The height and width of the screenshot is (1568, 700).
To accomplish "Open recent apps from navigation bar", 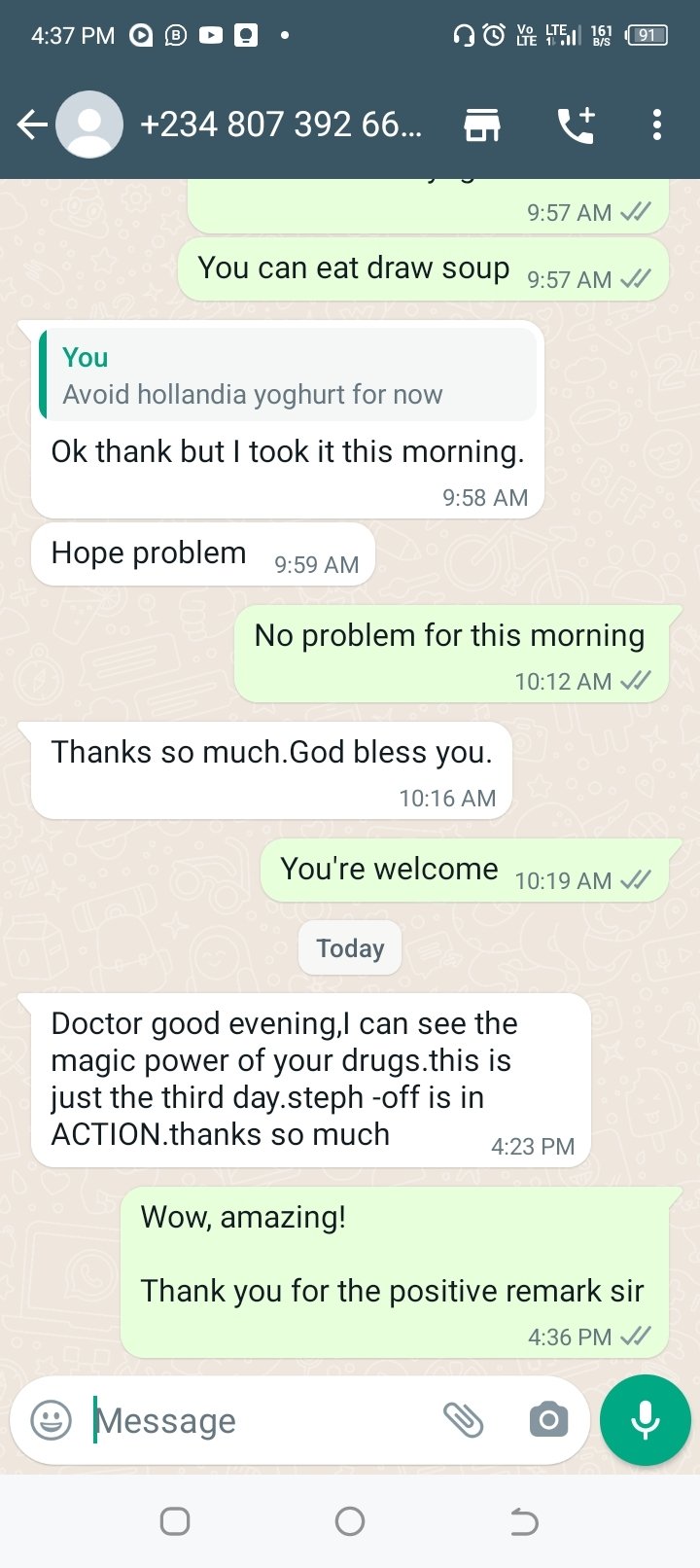I will pyautogui.click(x=175, y=1521).
